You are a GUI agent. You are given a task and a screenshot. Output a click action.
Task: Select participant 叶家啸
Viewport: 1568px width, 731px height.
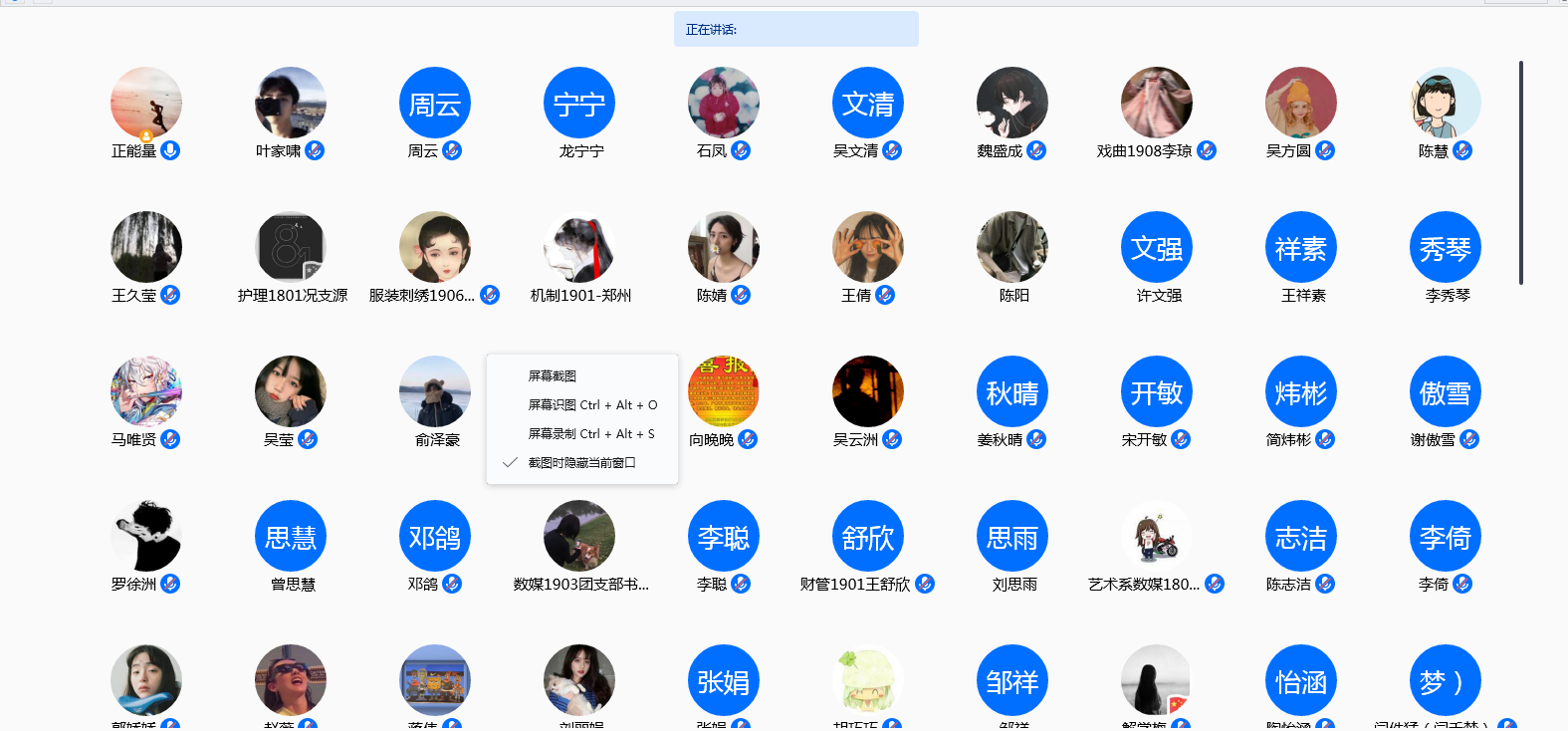[x=291, y=104]
